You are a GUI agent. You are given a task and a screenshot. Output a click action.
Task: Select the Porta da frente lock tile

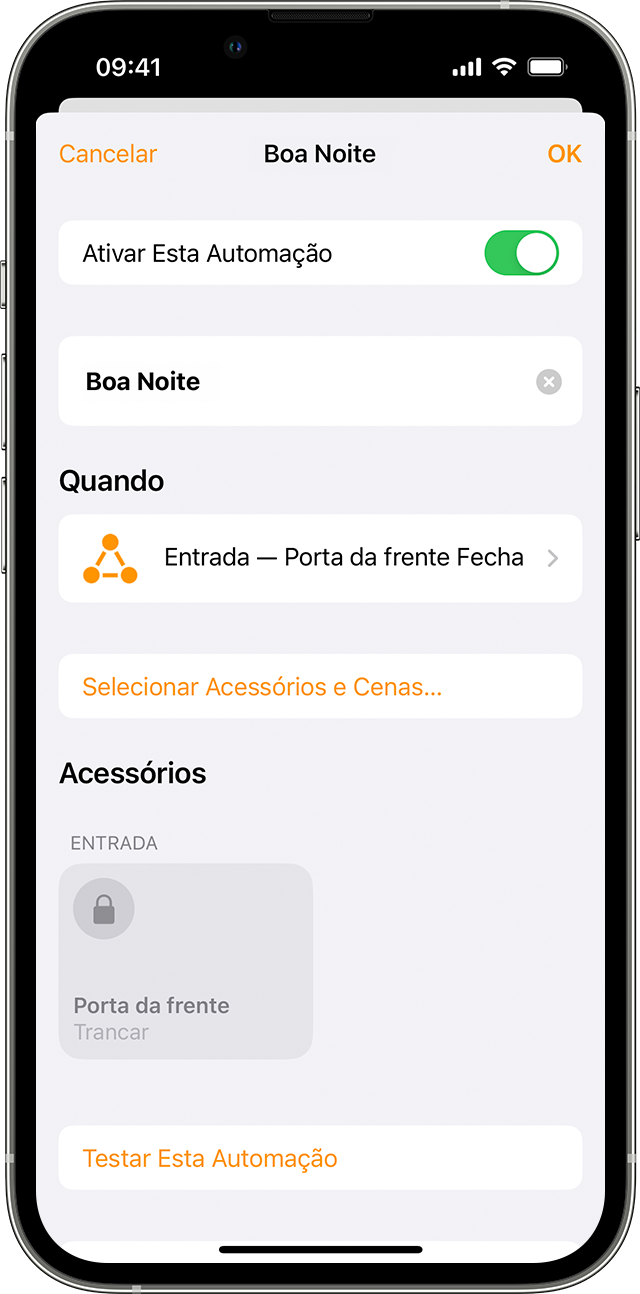[x=186, y=960]
